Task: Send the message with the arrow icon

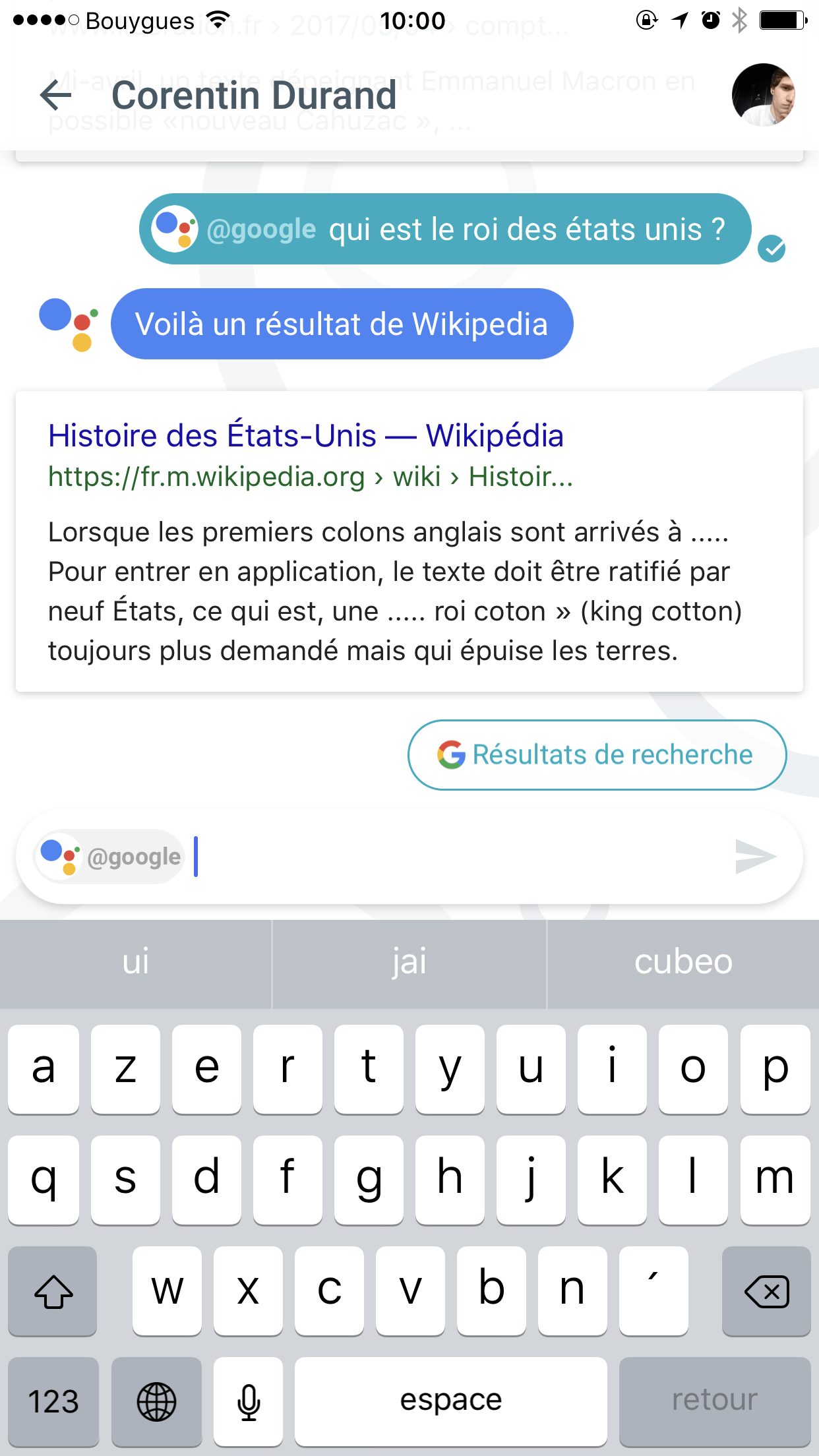Action: coord(756,857)
